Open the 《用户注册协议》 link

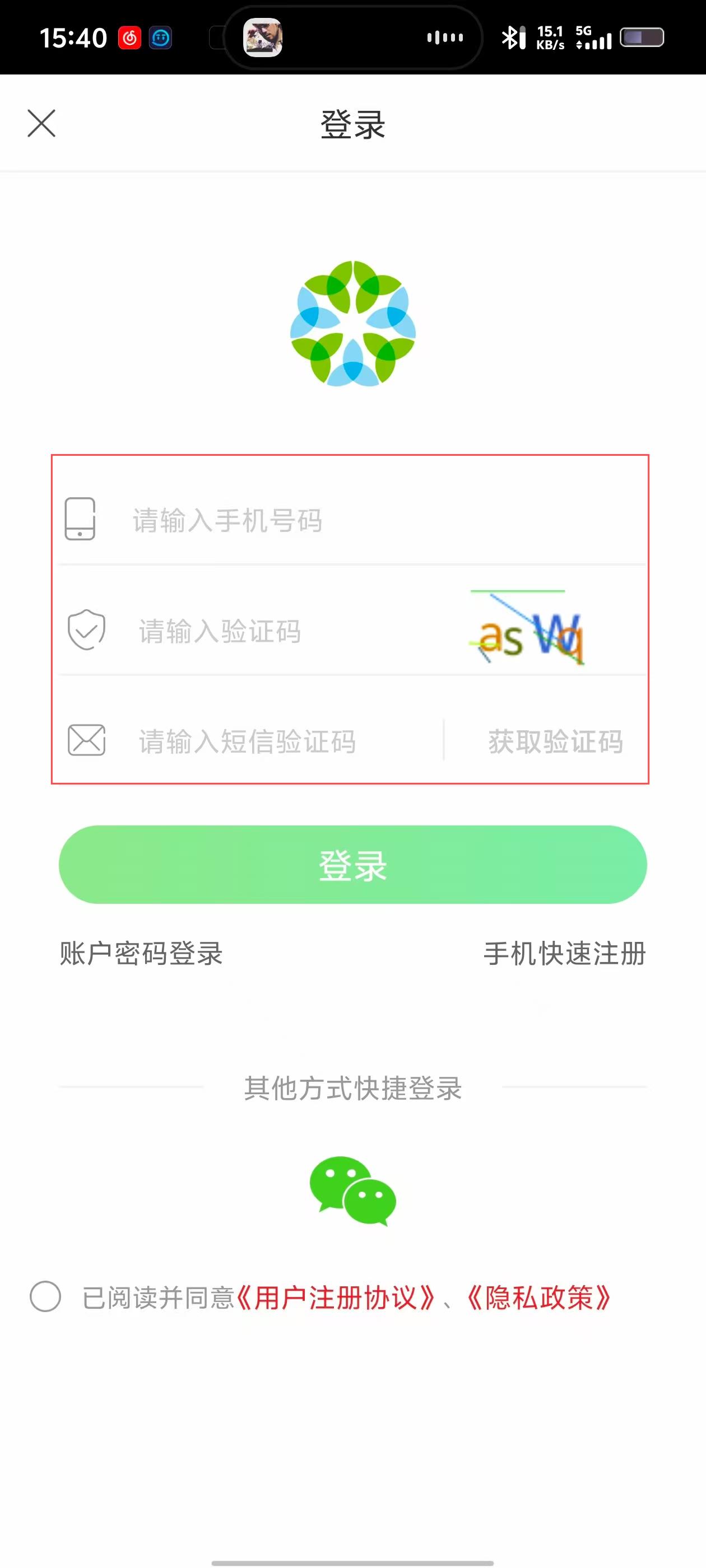click(336, 1297)
